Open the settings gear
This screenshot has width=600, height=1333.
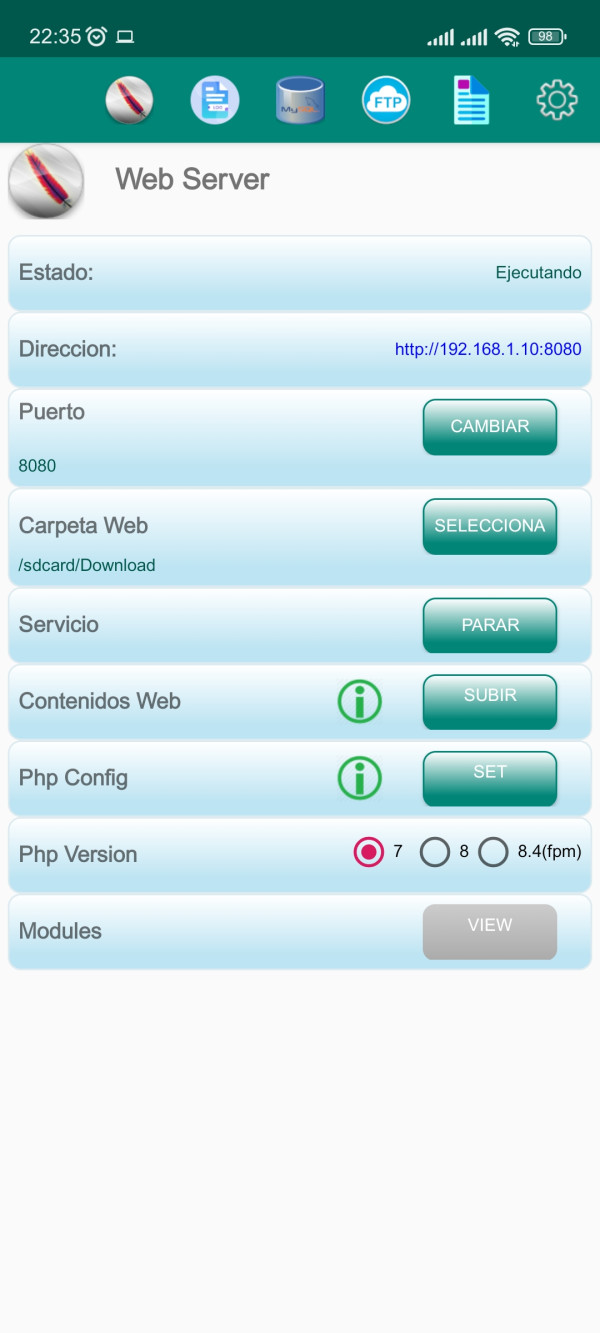point(557,100)
